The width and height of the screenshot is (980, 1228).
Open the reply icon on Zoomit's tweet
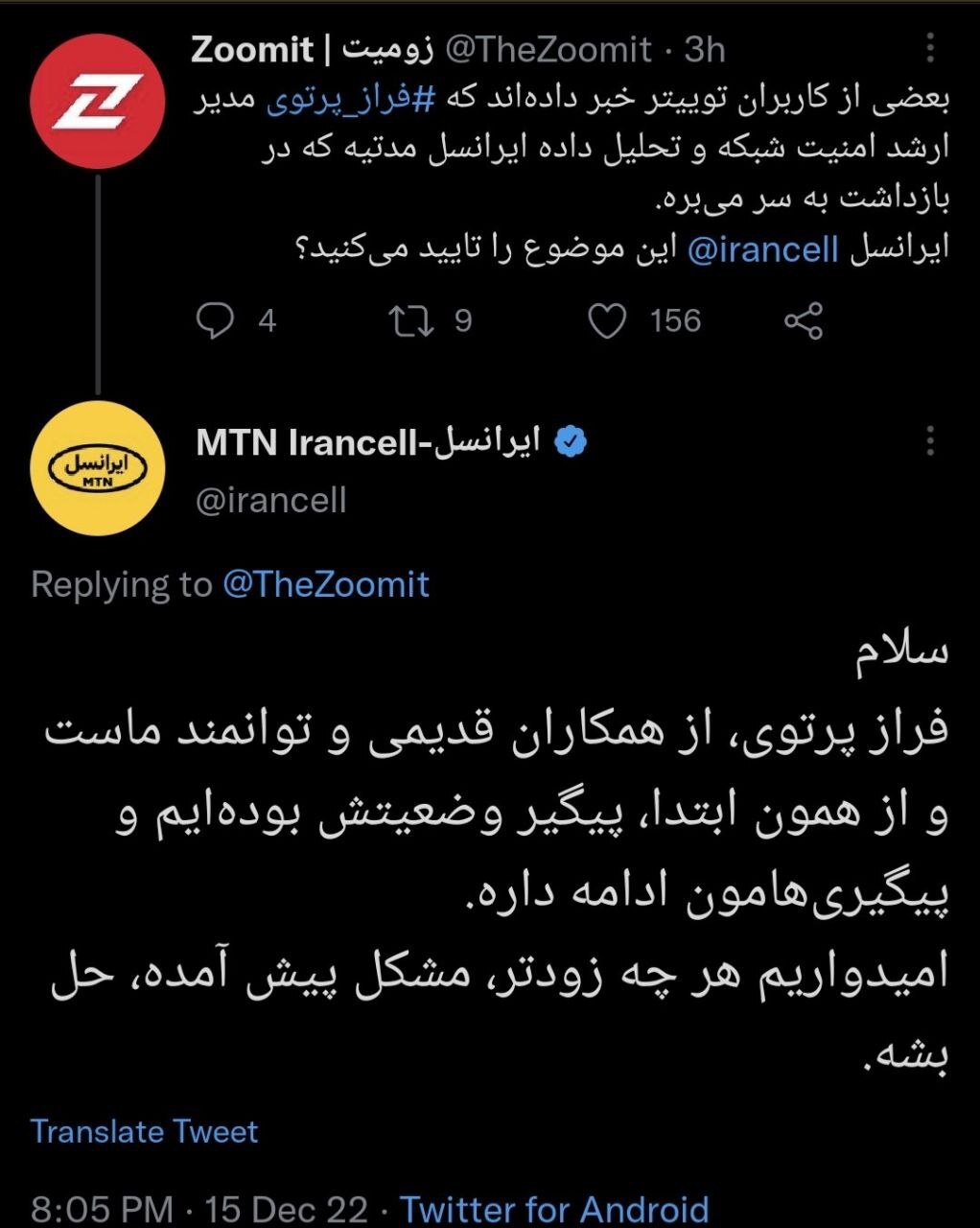click(216, 321)
